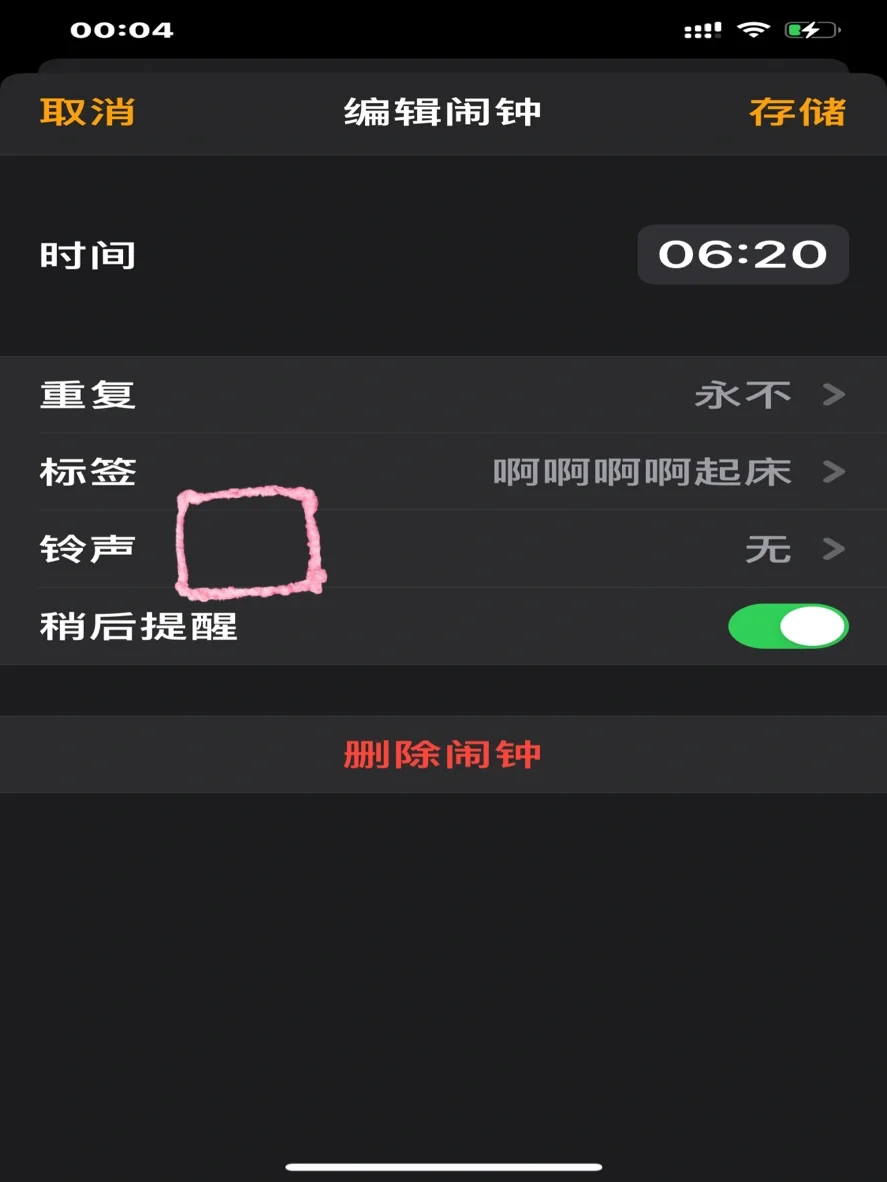887x1182 pixels.
Task: Turn off the 稍后提醒 switch
Action: (787, 627)
